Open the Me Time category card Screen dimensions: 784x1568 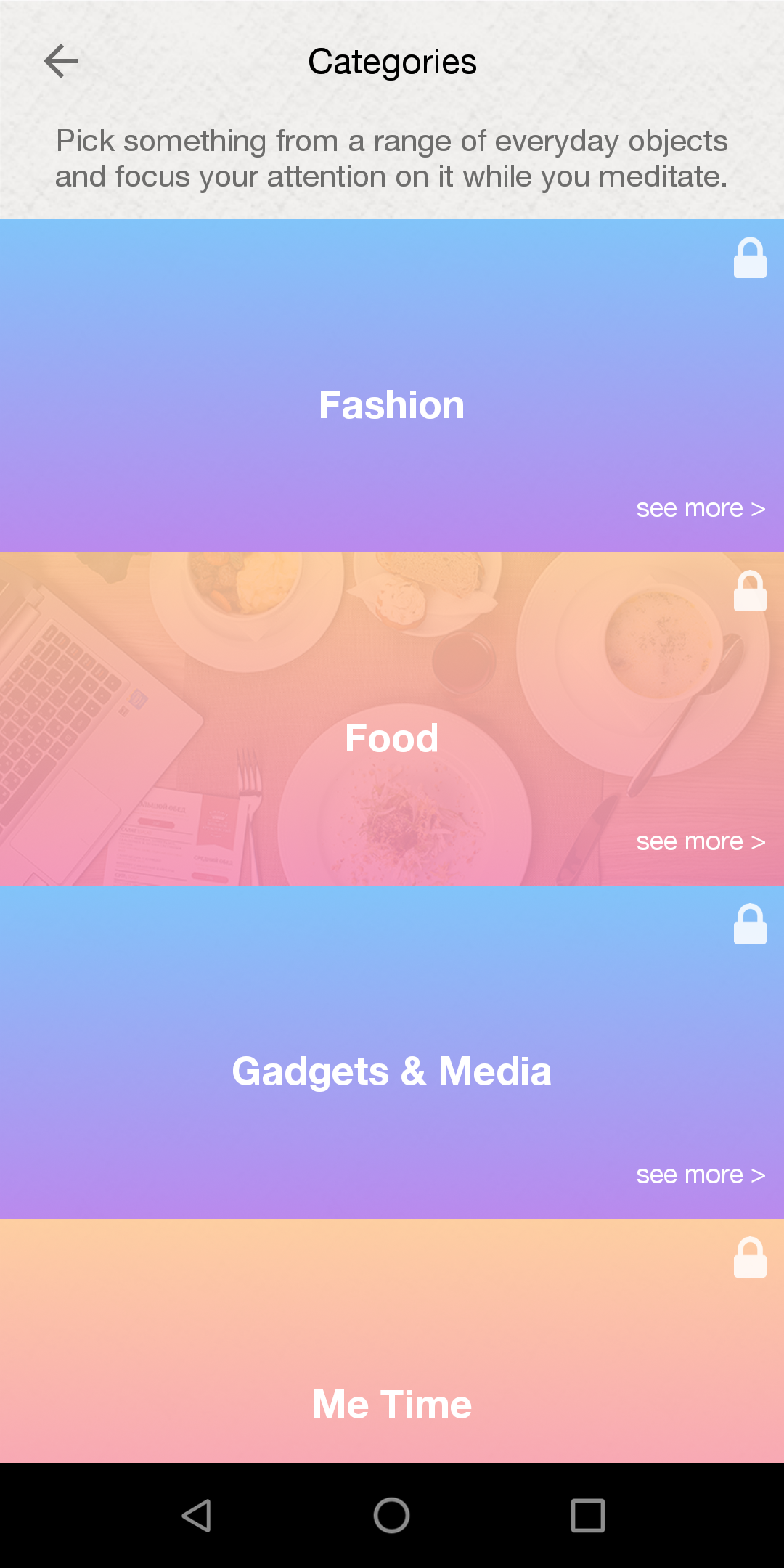point(391,1403)
